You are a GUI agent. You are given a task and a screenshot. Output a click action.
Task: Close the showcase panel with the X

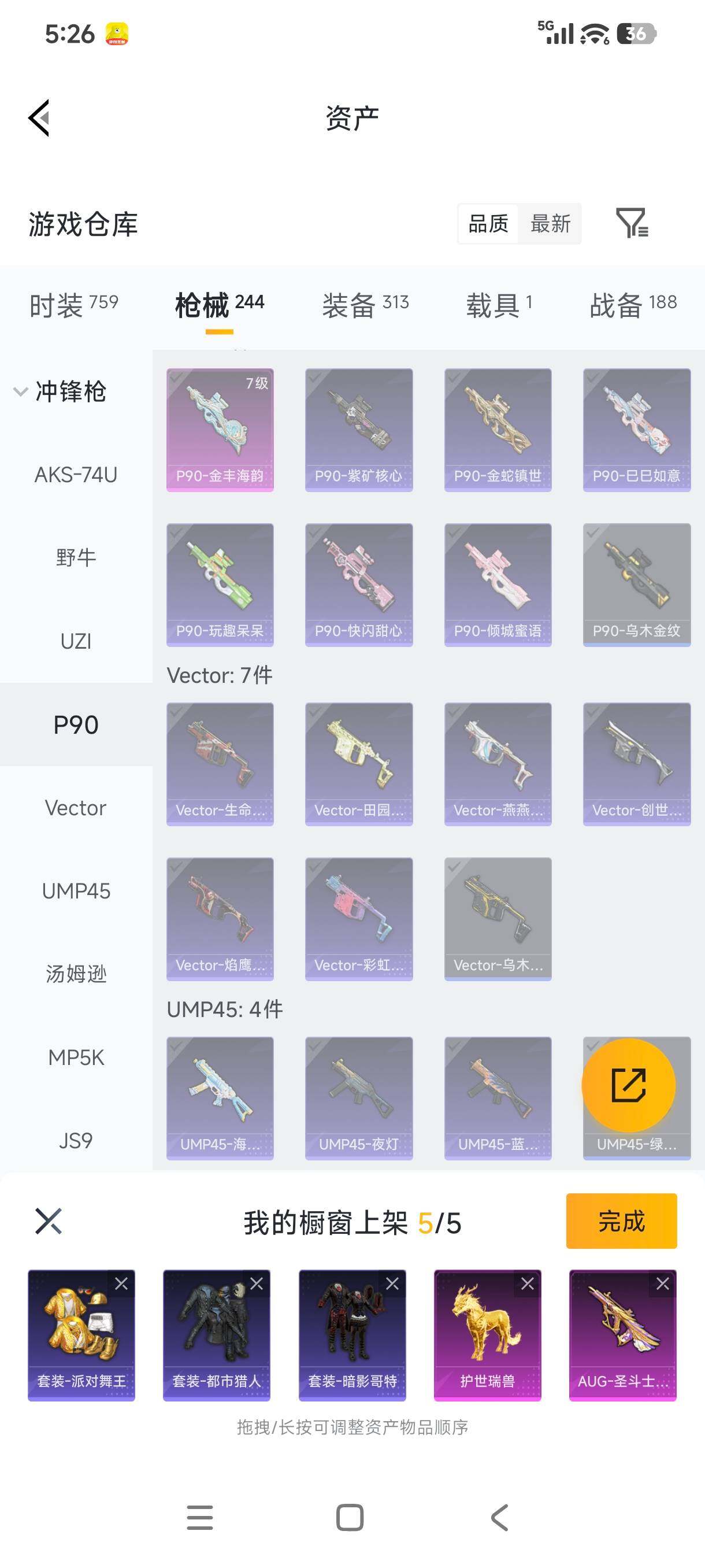pyautogui.click(x=49, y=1221)
